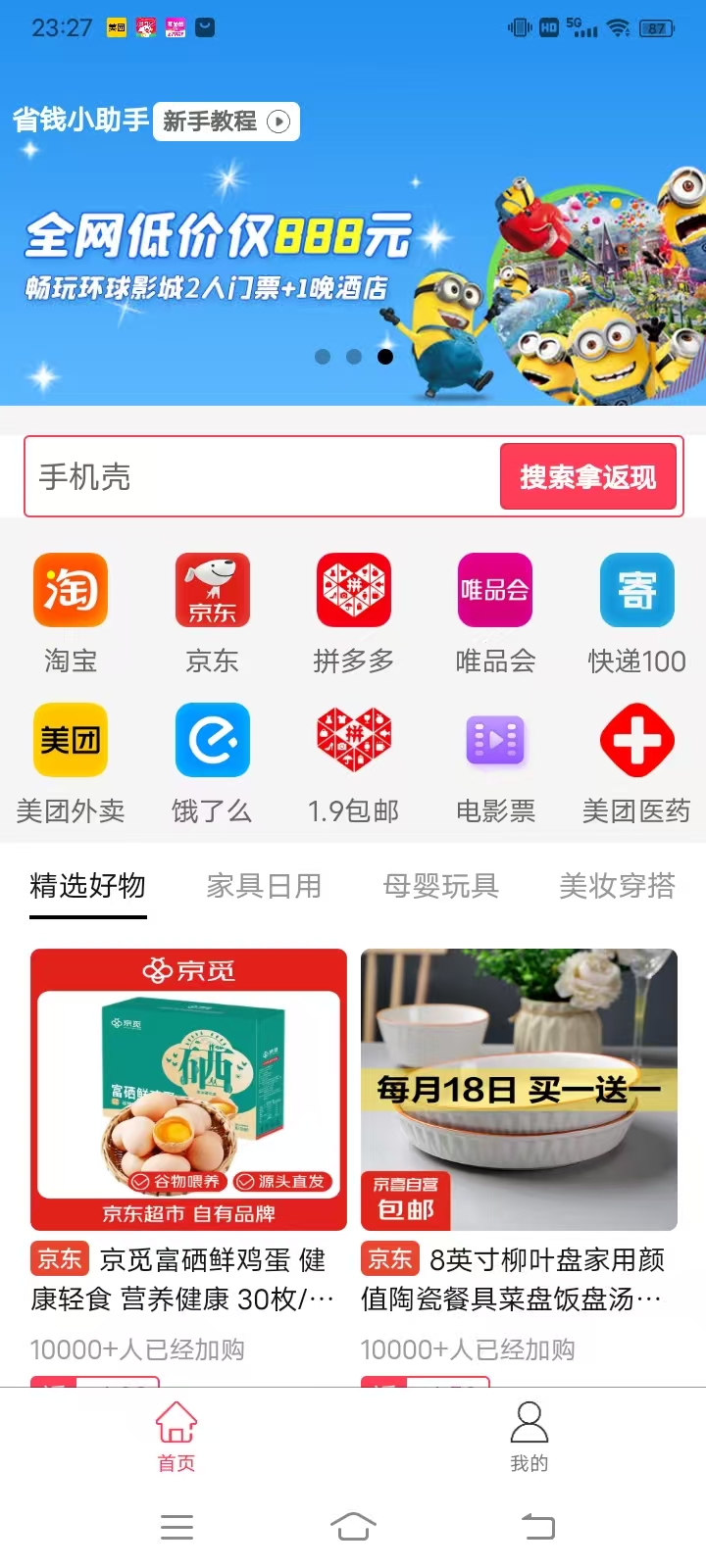
Task: Tap the 手机壳 search input field
Action: coord(255,477)
